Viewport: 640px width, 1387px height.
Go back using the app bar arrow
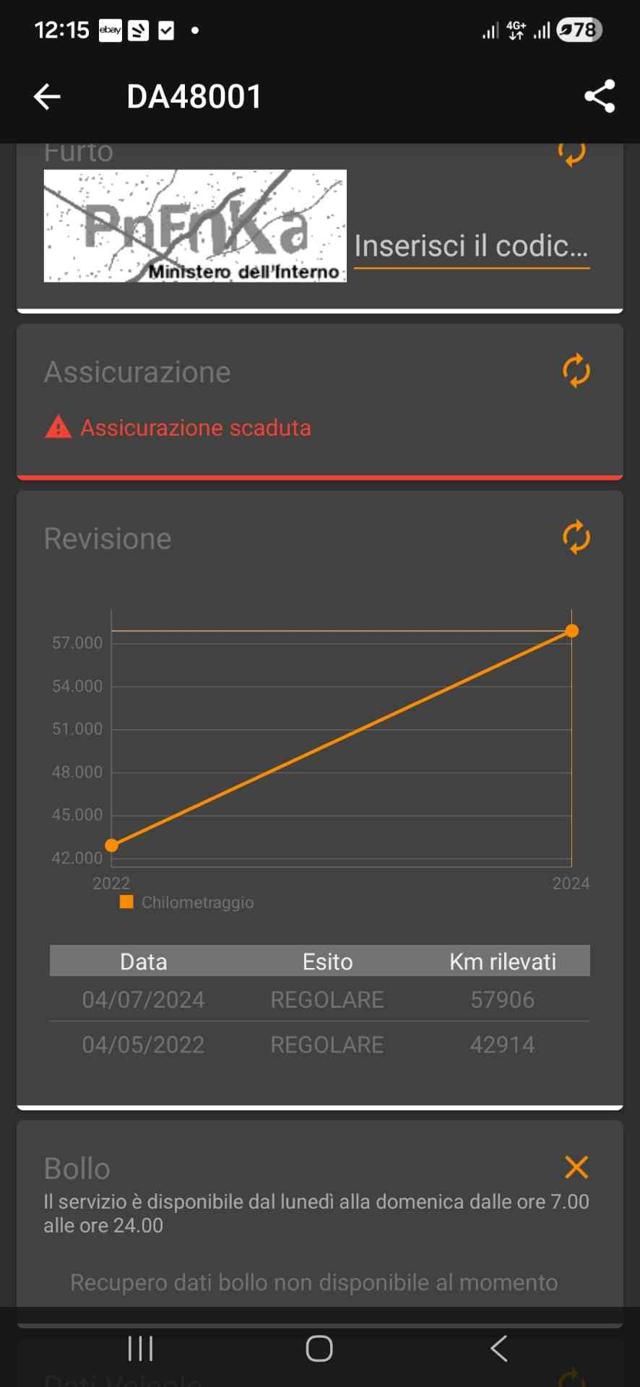(x=47, y=96)
